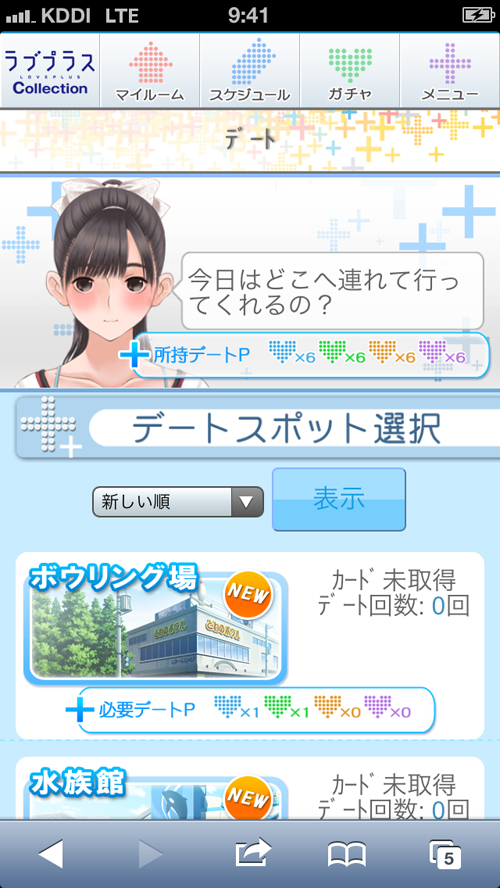The width and height of the screenshot is (500, 888).
Task: Open the マイルーム tab
Action: click(x=150, y=70)
